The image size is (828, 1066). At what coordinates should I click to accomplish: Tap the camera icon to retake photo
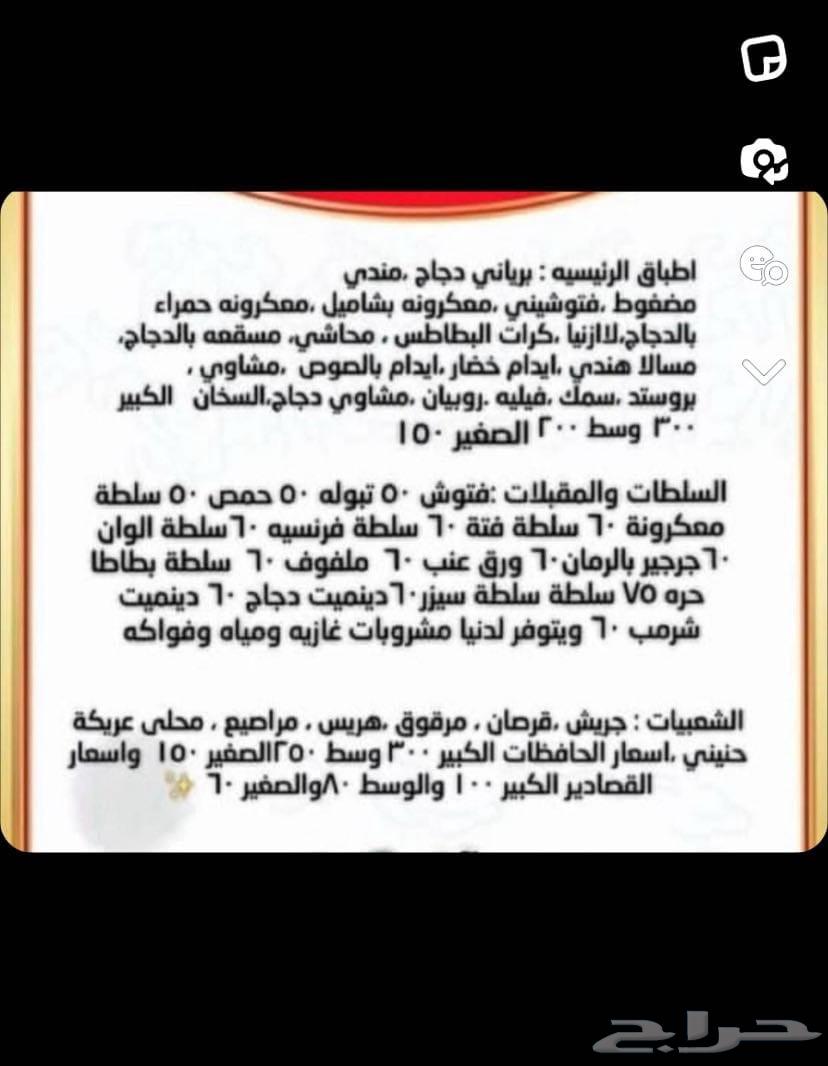point(763,160)
